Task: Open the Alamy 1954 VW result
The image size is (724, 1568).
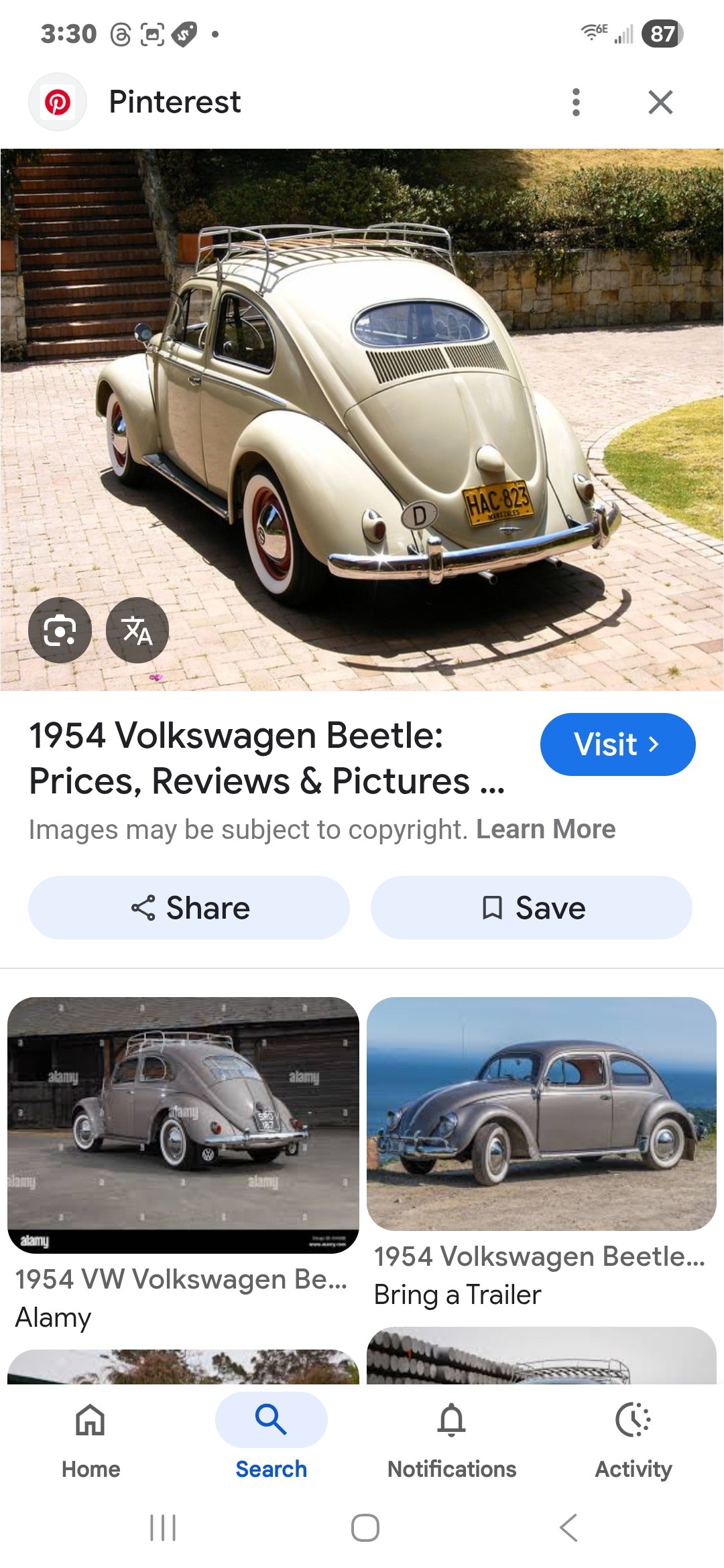Action: click(x=183, y=1126)
